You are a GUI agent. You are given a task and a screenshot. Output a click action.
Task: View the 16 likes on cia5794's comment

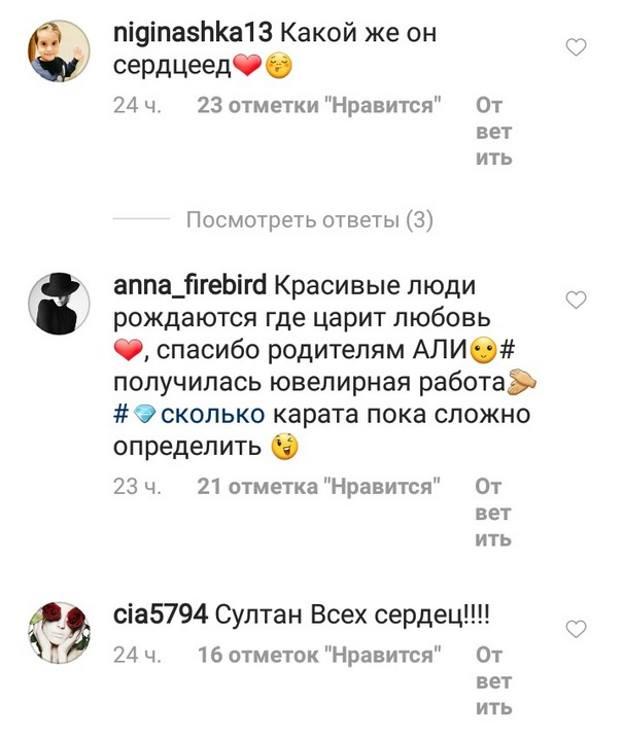(x=319, y=655)
